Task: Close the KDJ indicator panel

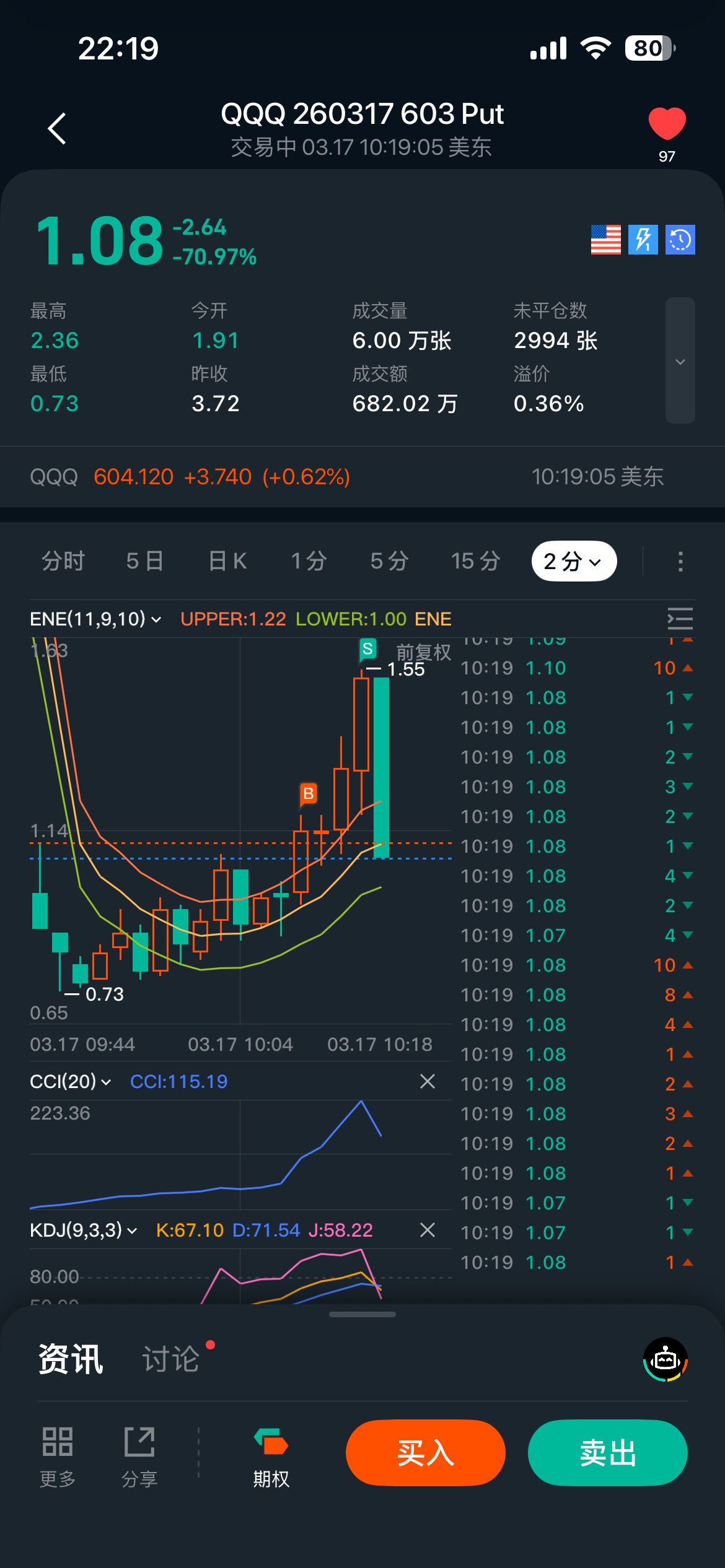Action: click(427, 1230)
